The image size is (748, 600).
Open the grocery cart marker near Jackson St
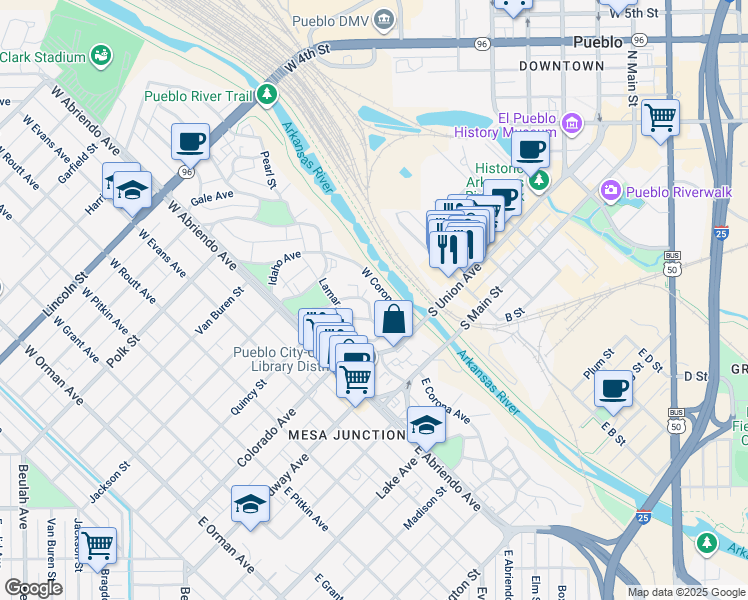[x=97, y=546]
